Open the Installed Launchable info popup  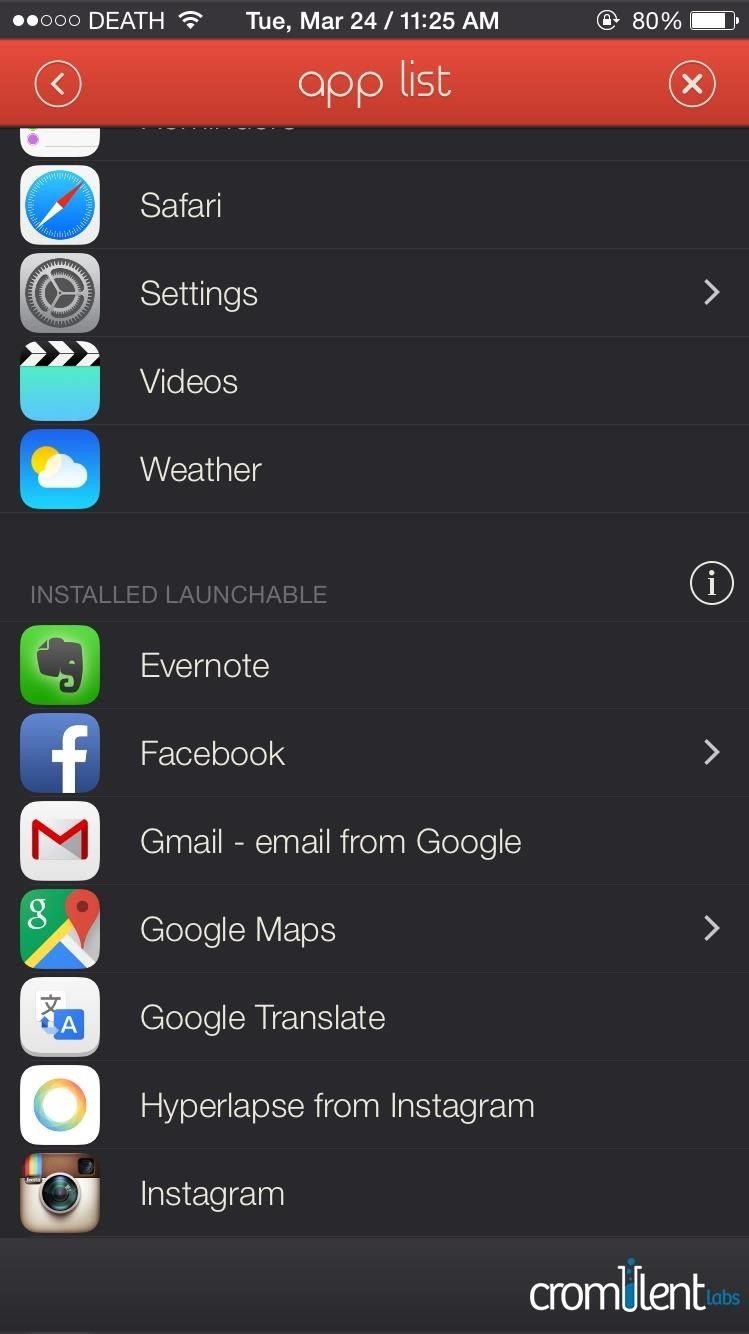711,583
